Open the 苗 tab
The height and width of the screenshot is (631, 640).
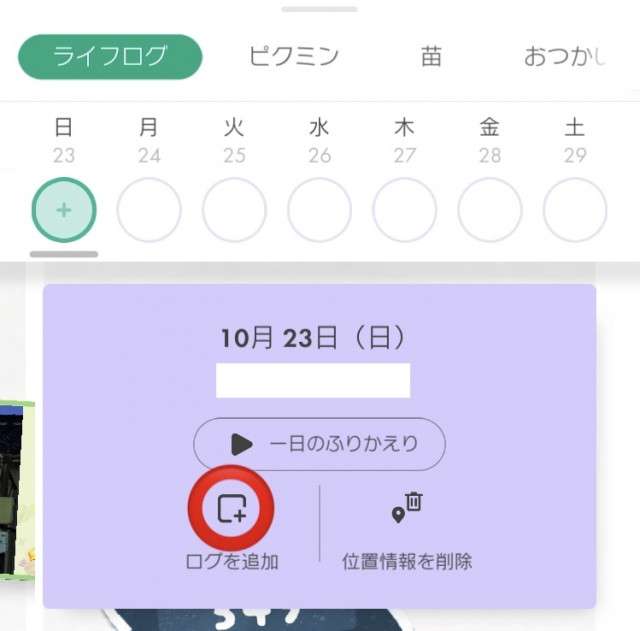click(x=431, y=56)
